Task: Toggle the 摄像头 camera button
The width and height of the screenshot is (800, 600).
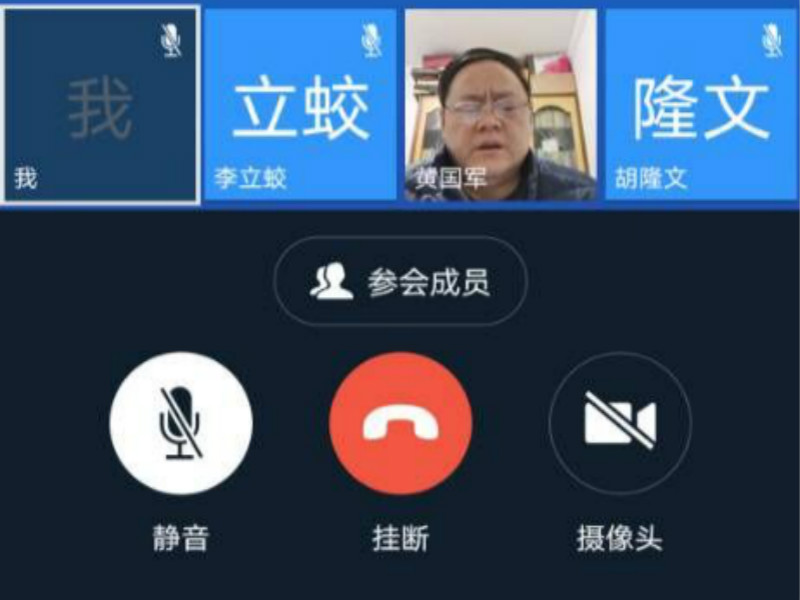Action: tap(620, 423)
